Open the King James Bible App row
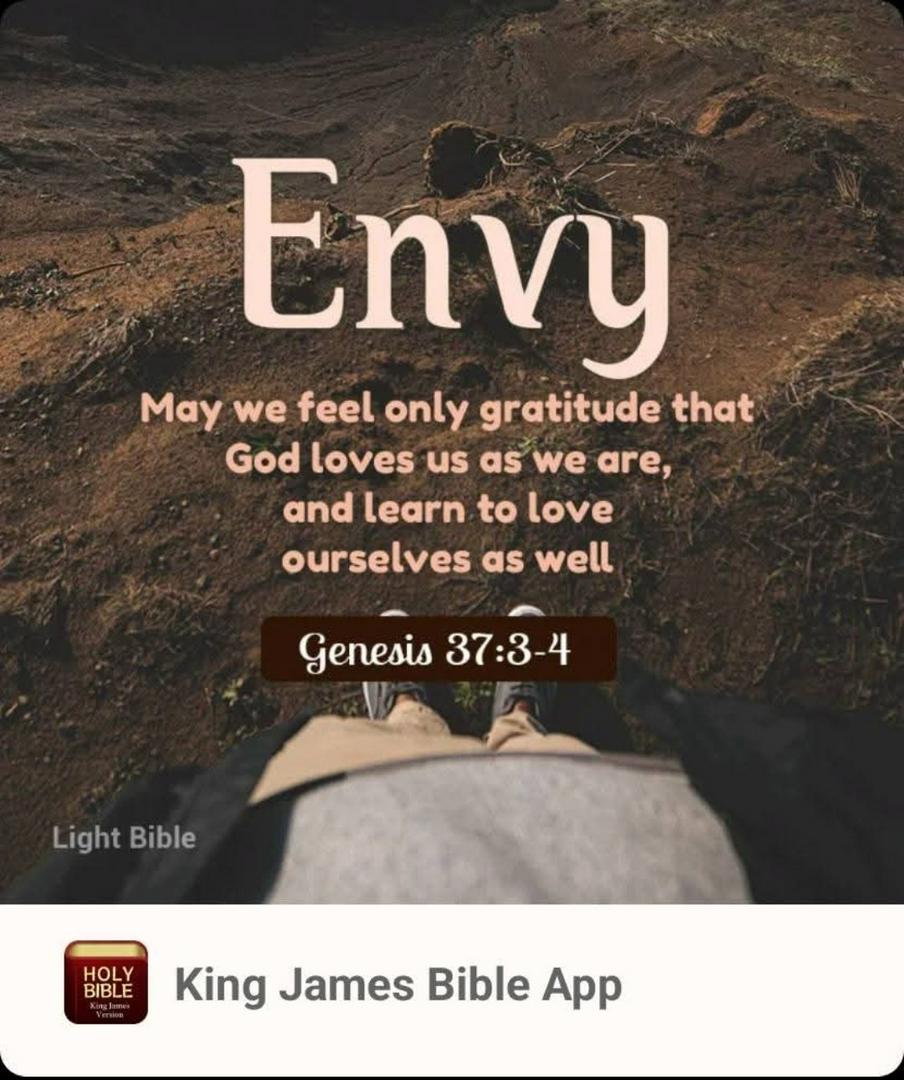 (x=398, y=985)
